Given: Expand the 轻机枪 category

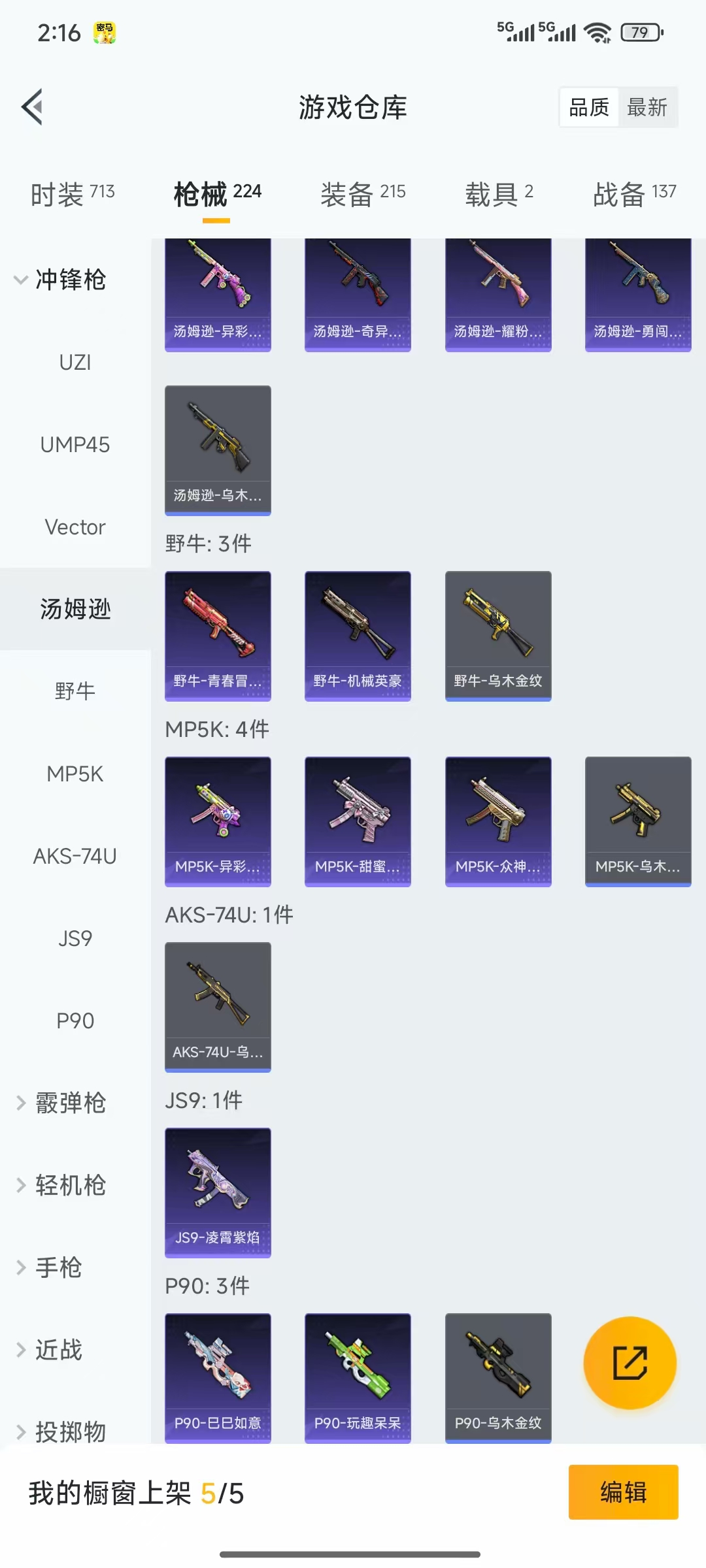Looking at the screenshot, I should [62, 1185].
